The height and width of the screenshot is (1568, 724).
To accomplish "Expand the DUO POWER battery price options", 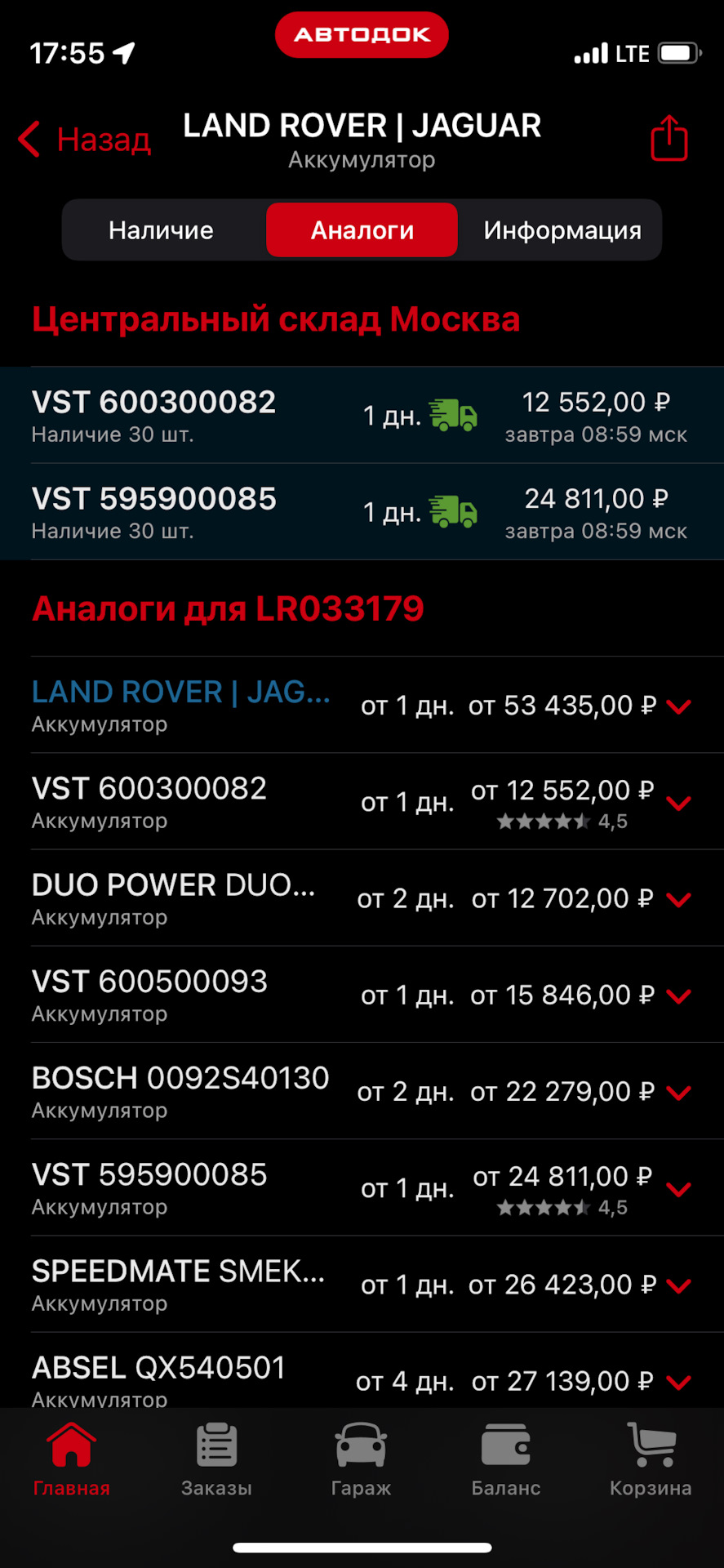I will click(x=678, y=901).
